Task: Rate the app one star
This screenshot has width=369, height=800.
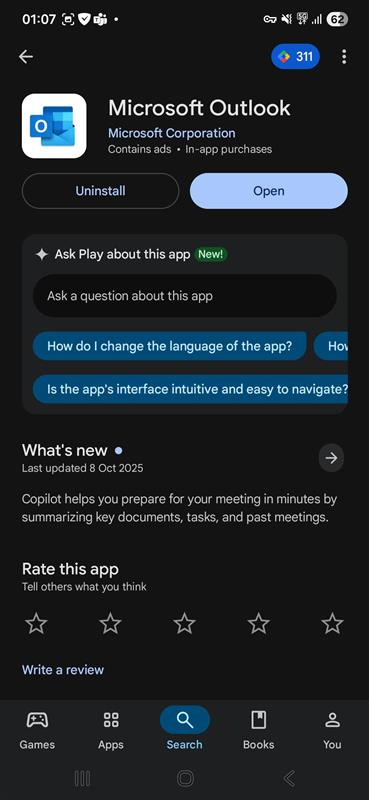Action: [36, 623]
